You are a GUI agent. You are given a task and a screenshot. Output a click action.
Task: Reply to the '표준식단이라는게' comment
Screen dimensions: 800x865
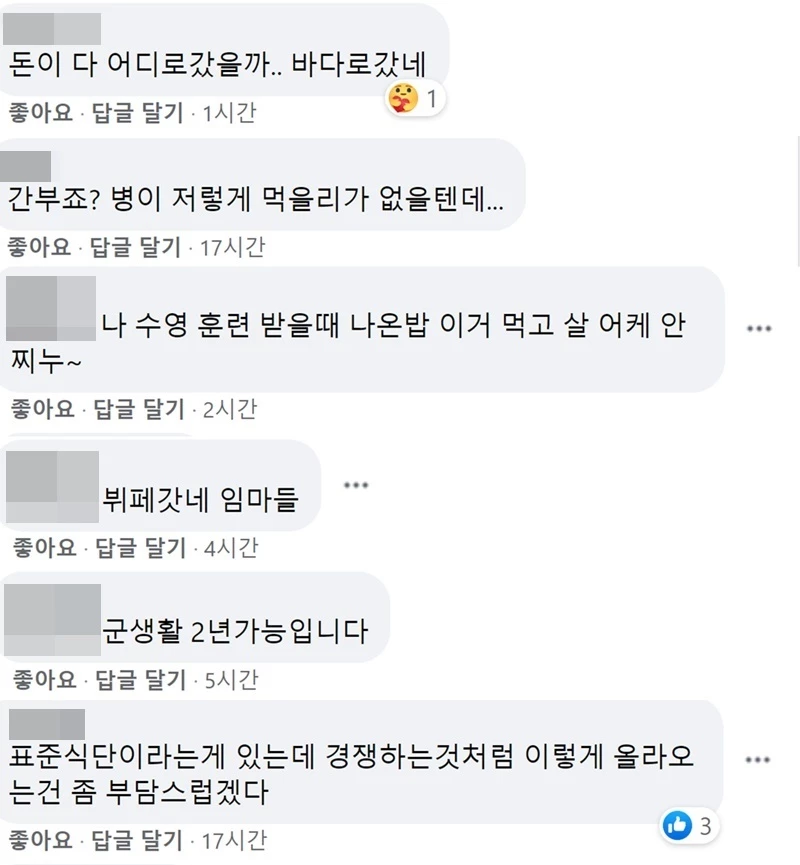(137, 839)
